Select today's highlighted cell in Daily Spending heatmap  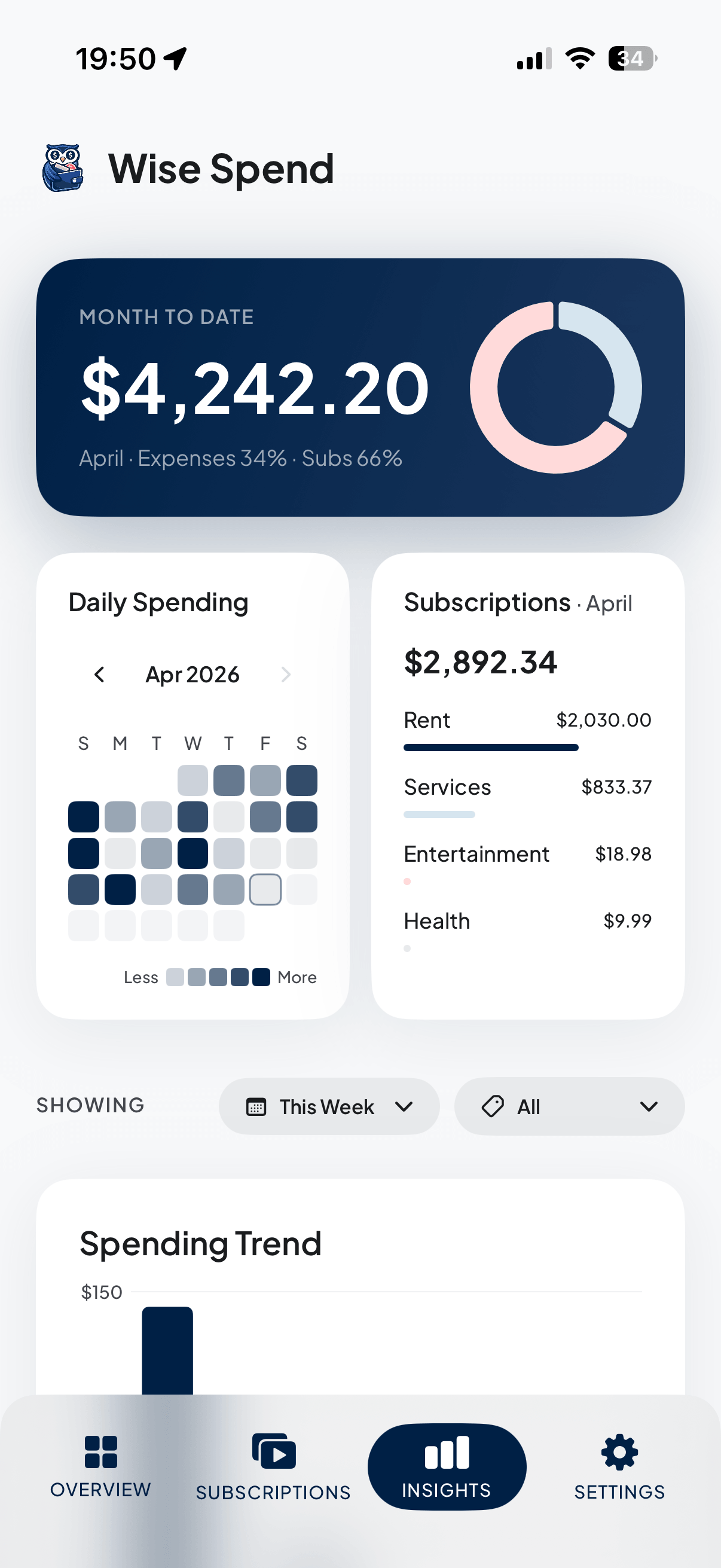click(x=265, y=889)
